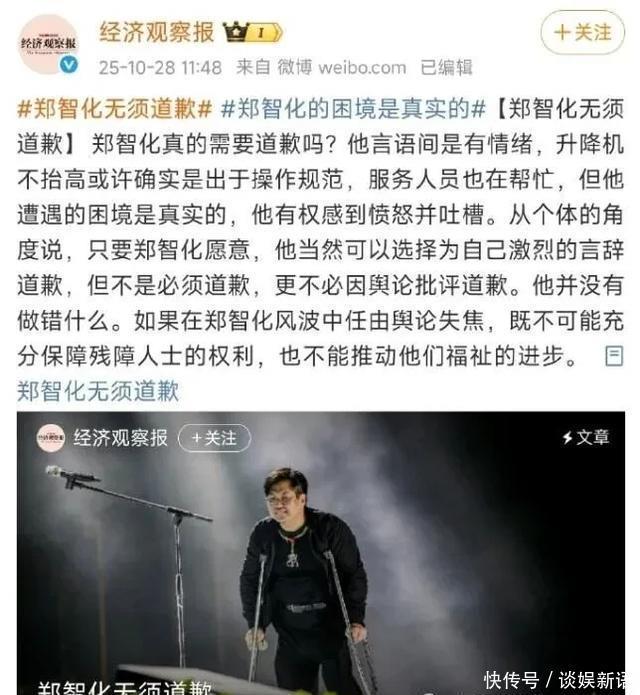Open hashtag #郑智化无须道歉#
Screen dimensions: 640x695
tap(114, 109)
